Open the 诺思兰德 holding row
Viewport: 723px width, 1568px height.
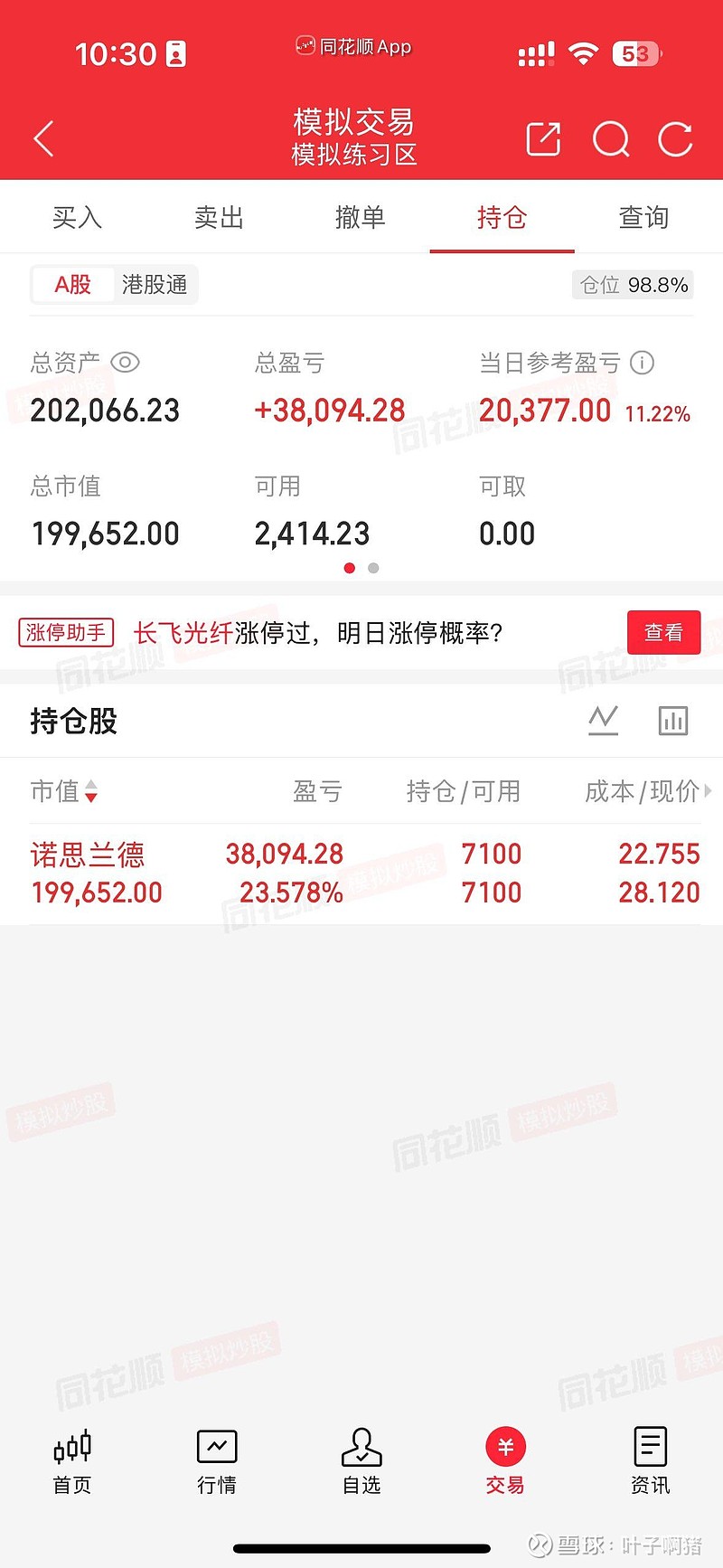click(x=361, y=874)
